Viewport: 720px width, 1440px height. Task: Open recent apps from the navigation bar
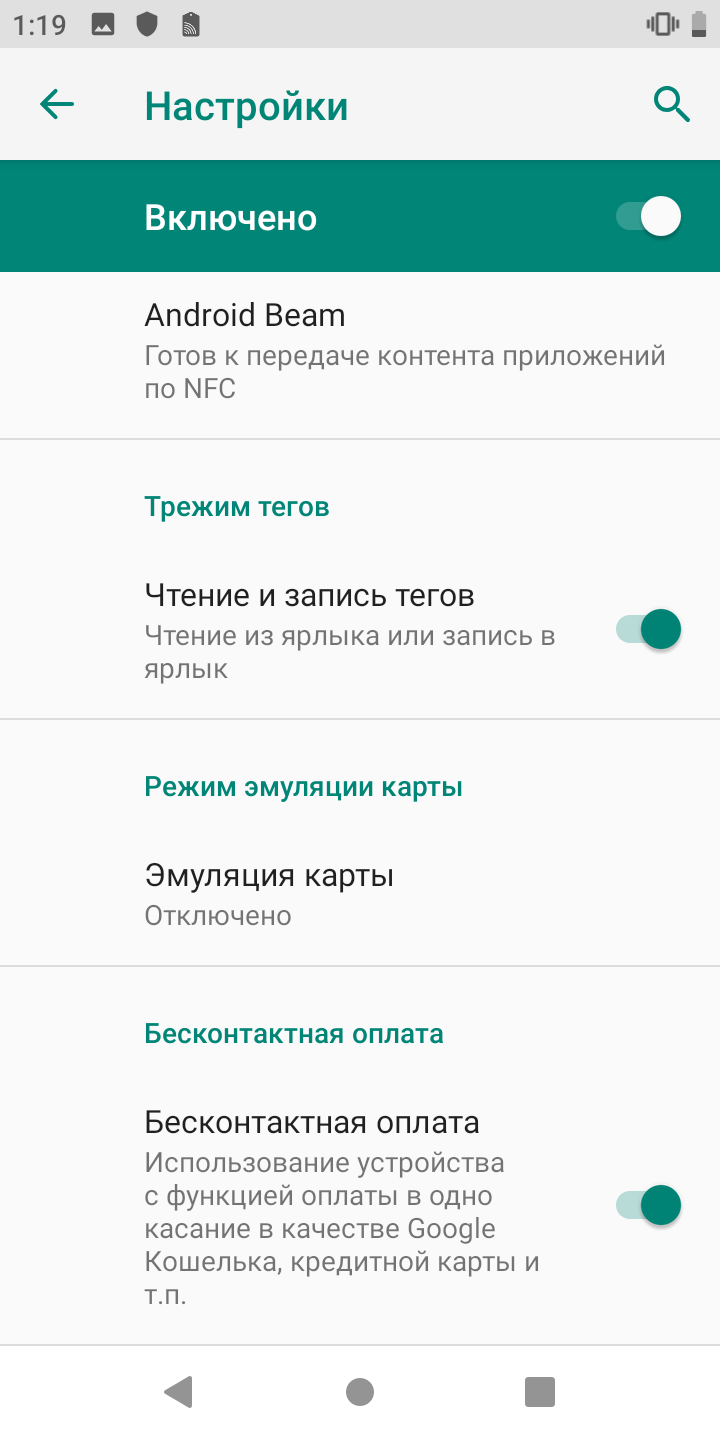540,1391
